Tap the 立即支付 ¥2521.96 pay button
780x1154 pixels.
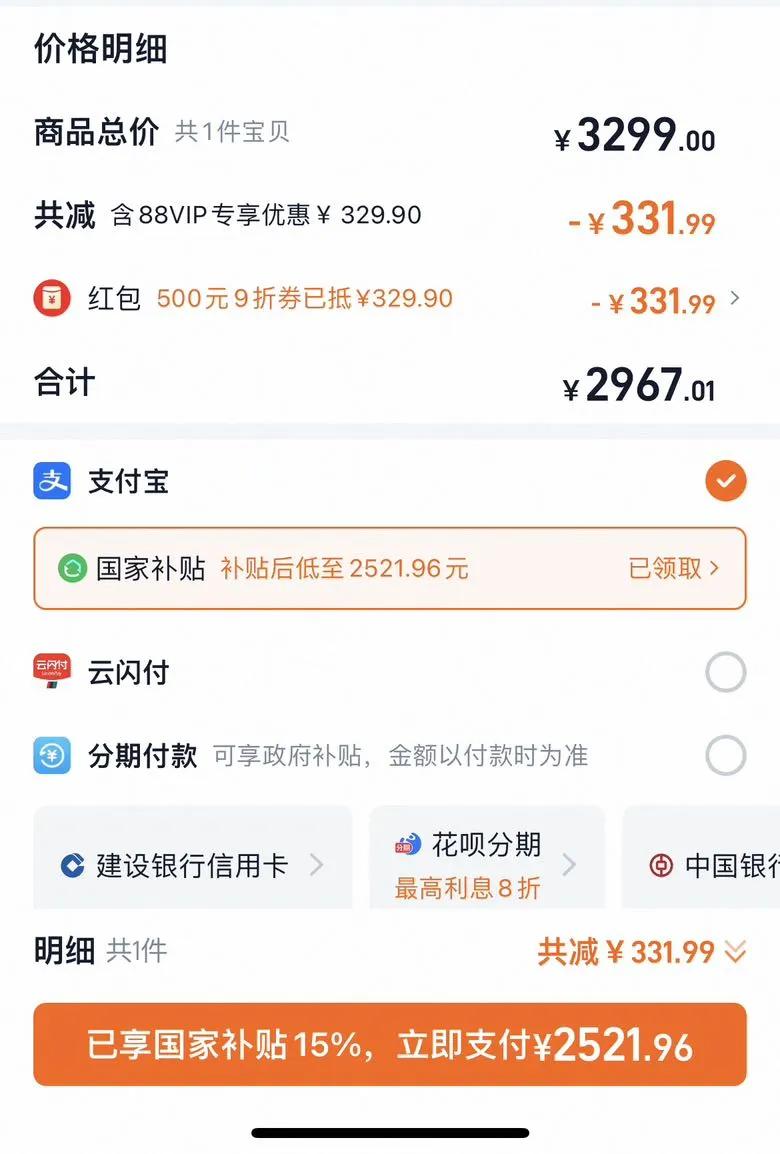(x=390, y=1044)
